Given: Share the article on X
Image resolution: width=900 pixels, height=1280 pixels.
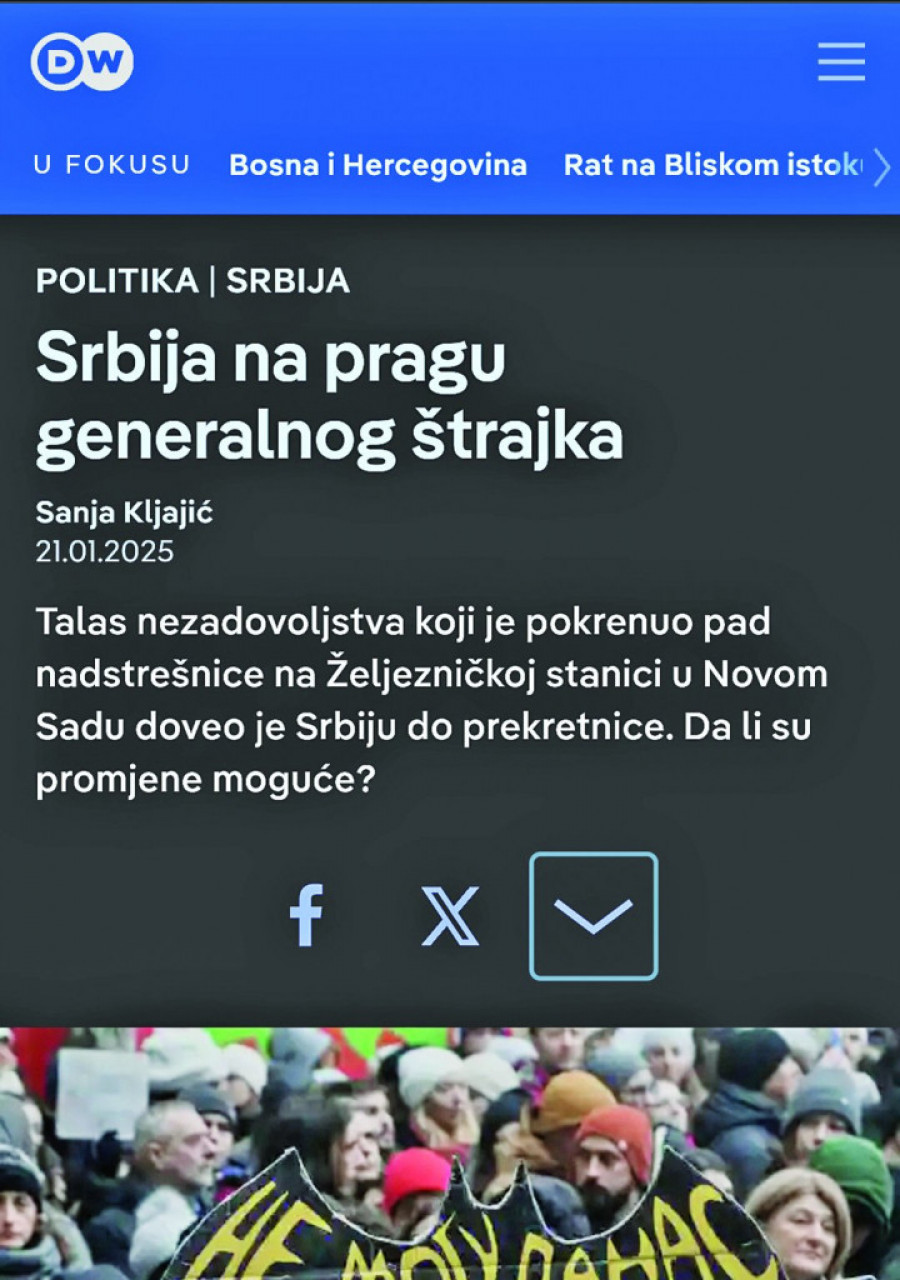Looking at the screenshot, I should (450, 915).
